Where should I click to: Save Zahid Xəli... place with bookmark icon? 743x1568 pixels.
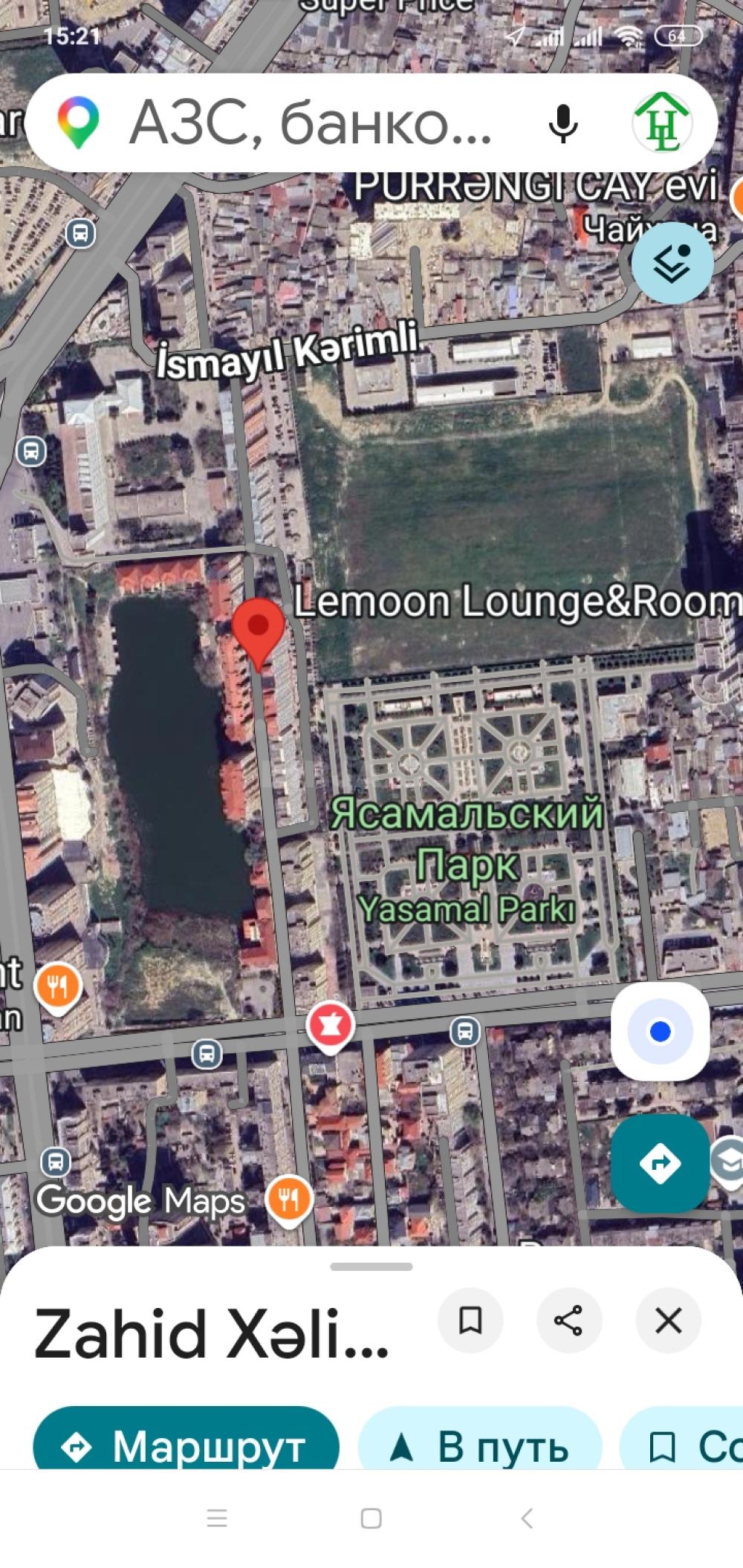point(470,1321)
